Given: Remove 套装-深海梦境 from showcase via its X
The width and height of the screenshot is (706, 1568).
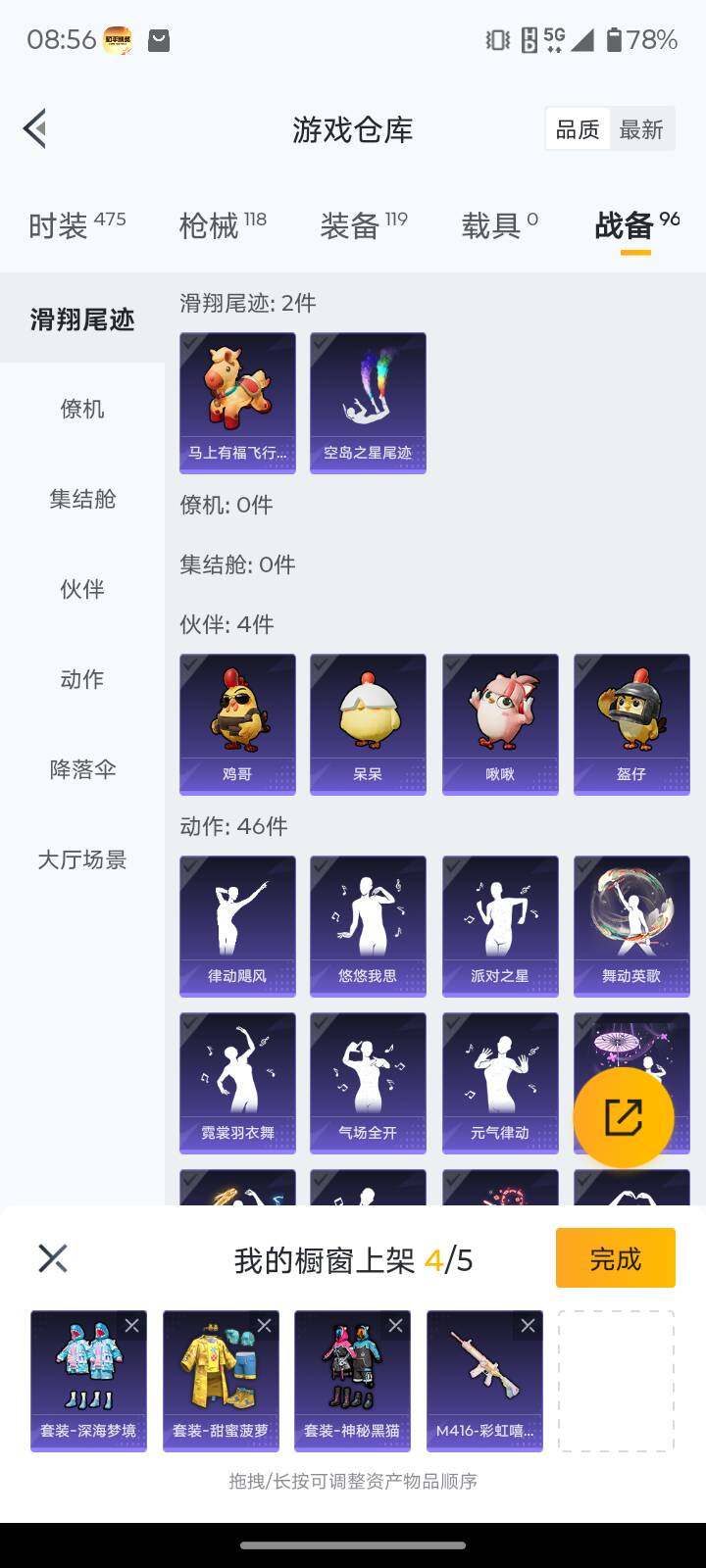Looking at the screenshot, I should pos(134,1325).
